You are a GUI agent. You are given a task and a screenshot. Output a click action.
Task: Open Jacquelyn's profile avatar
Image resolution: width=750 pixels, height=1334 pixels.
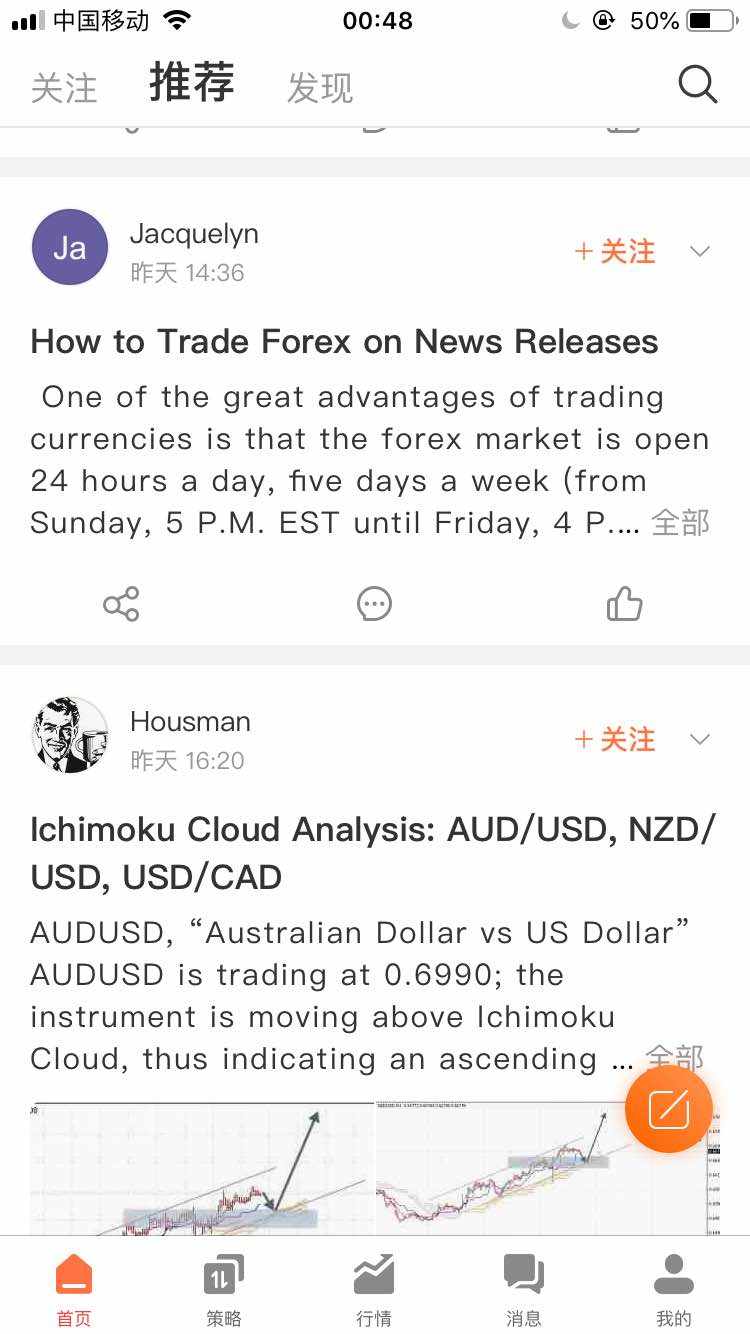click(70, 247)
